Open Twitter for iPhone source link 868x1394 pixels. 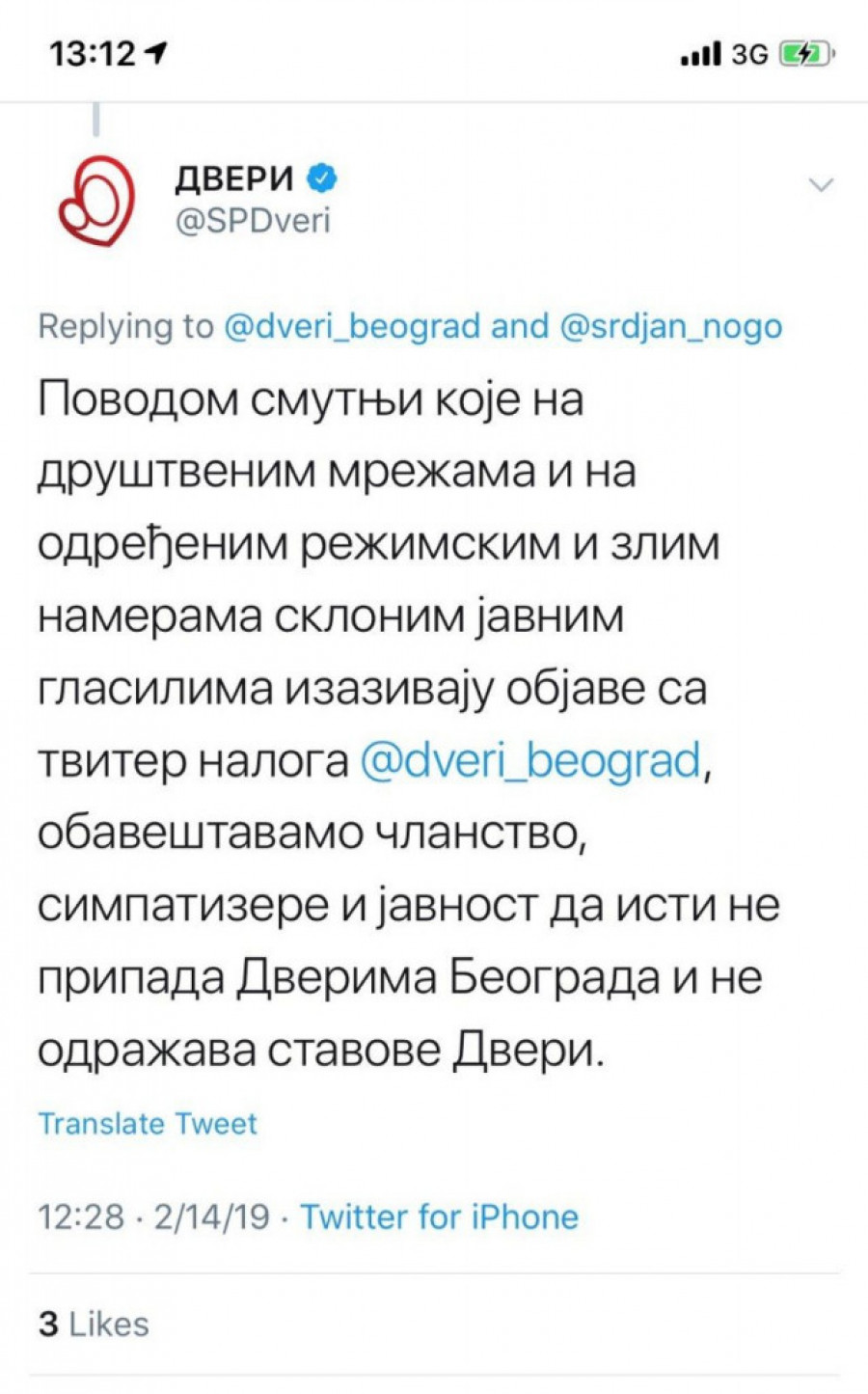[x=439, y=1216]
